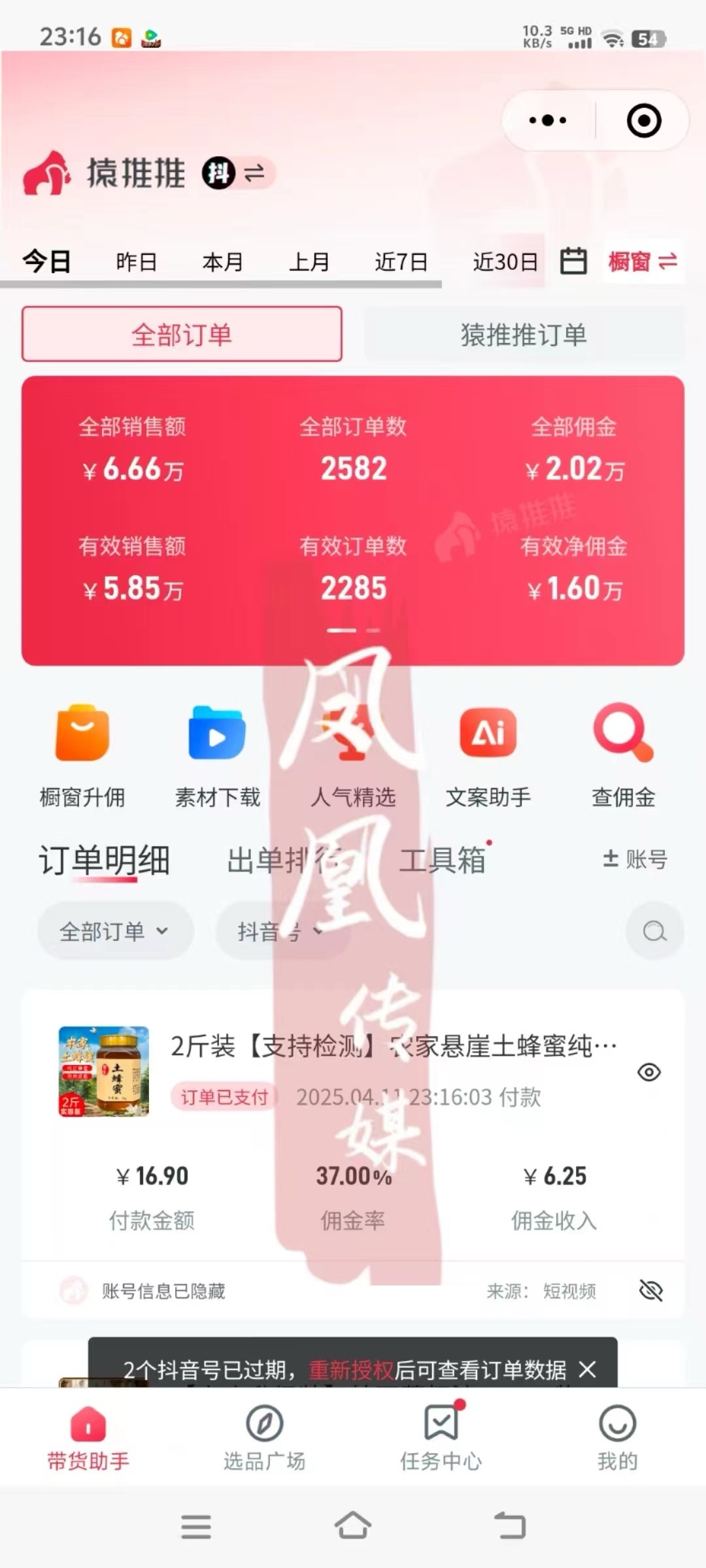Switch to the 工具箱 tab
The image size is (706, 1568).
[x=443, y=860]
